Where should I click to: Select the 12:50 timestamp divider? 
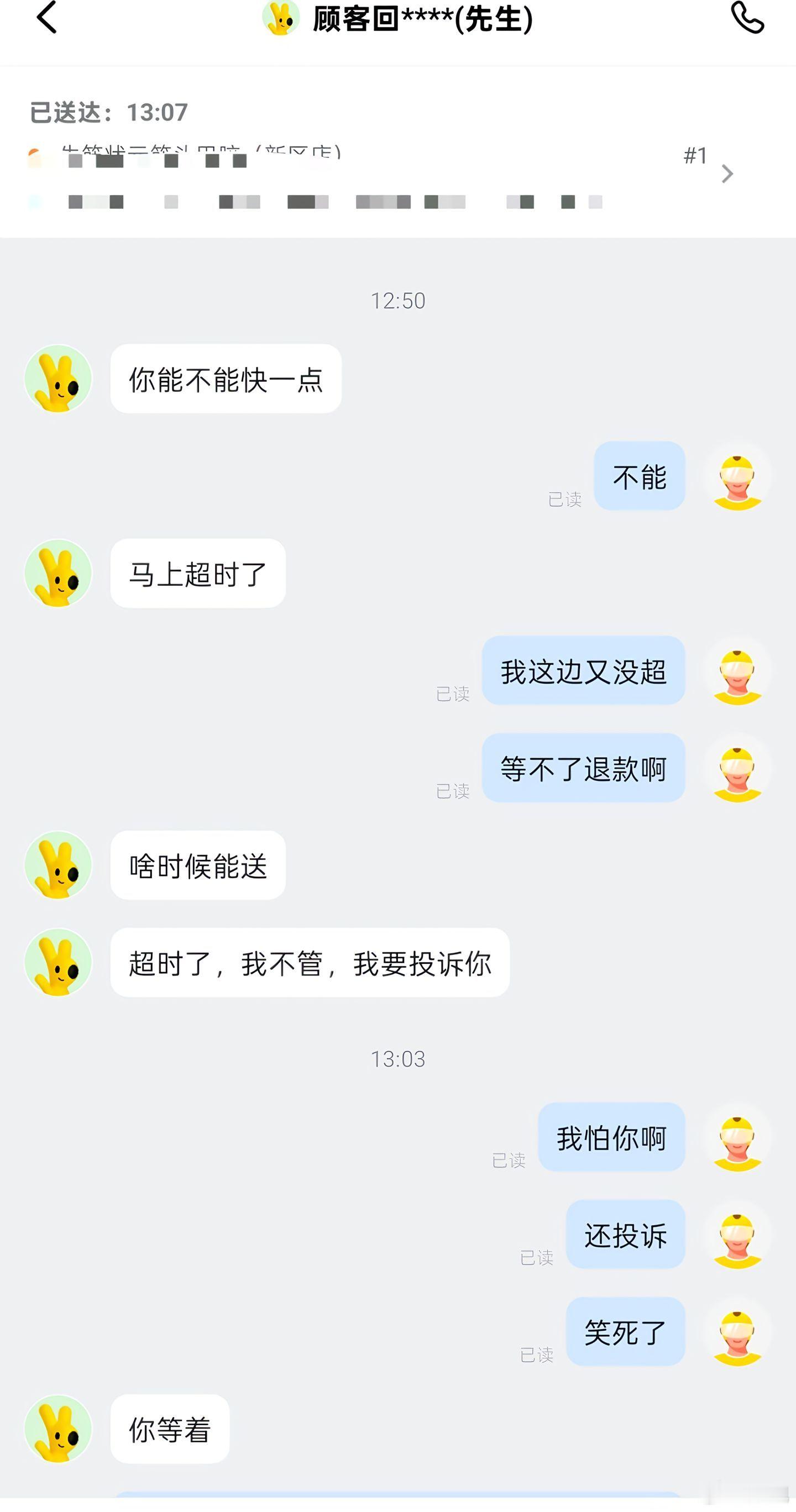point(398,301)
